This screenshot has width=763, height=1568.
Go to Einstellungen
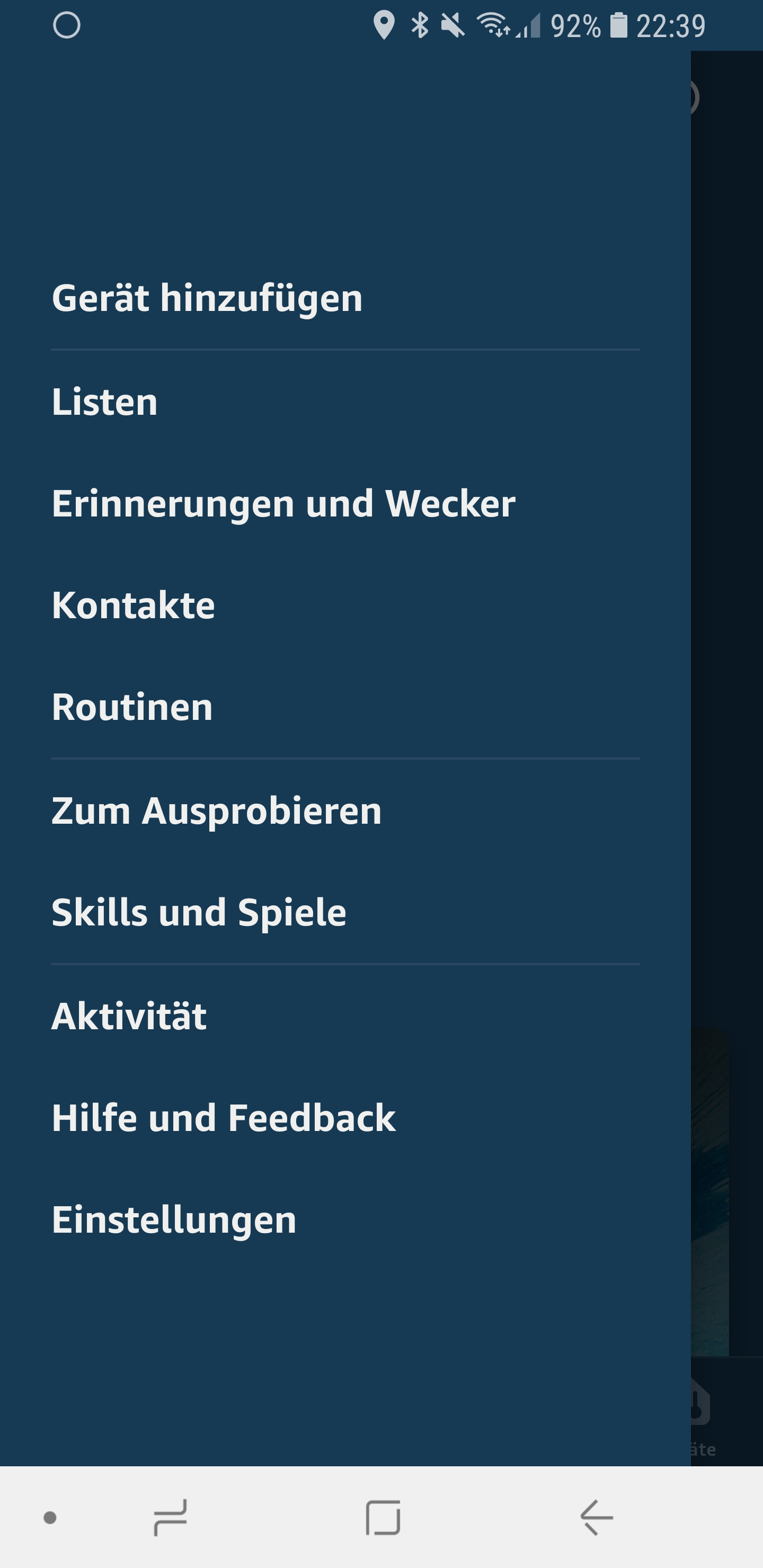tap(174, 1220)
